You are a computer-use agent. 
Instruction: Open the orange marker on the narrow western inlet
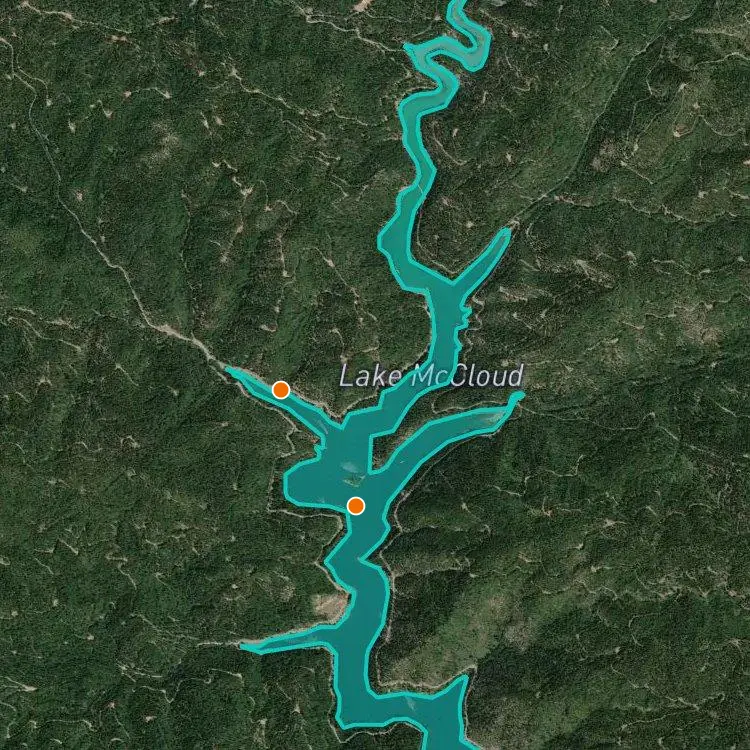click(x=281, y=390)
